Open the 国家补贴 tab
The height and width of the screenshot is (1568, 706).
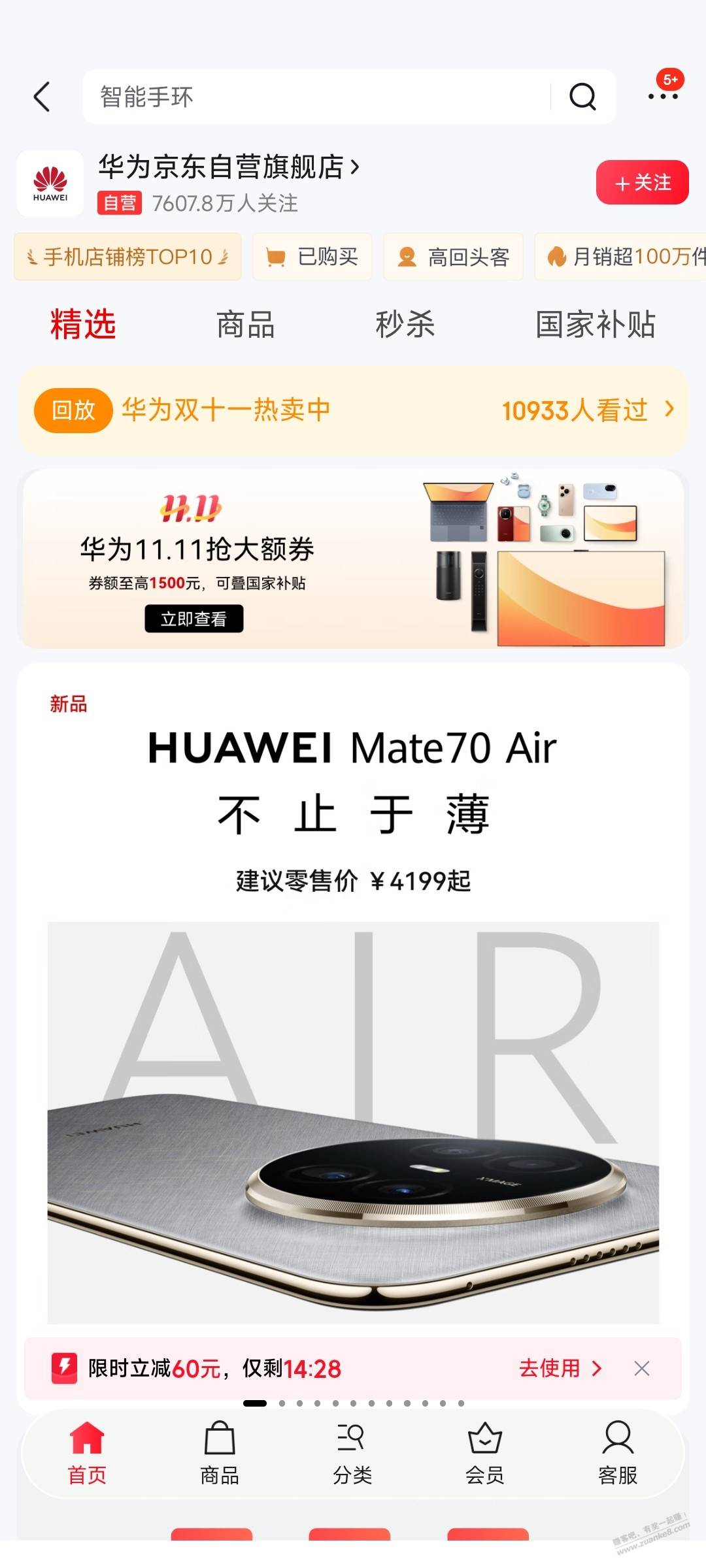pos(595,324)
